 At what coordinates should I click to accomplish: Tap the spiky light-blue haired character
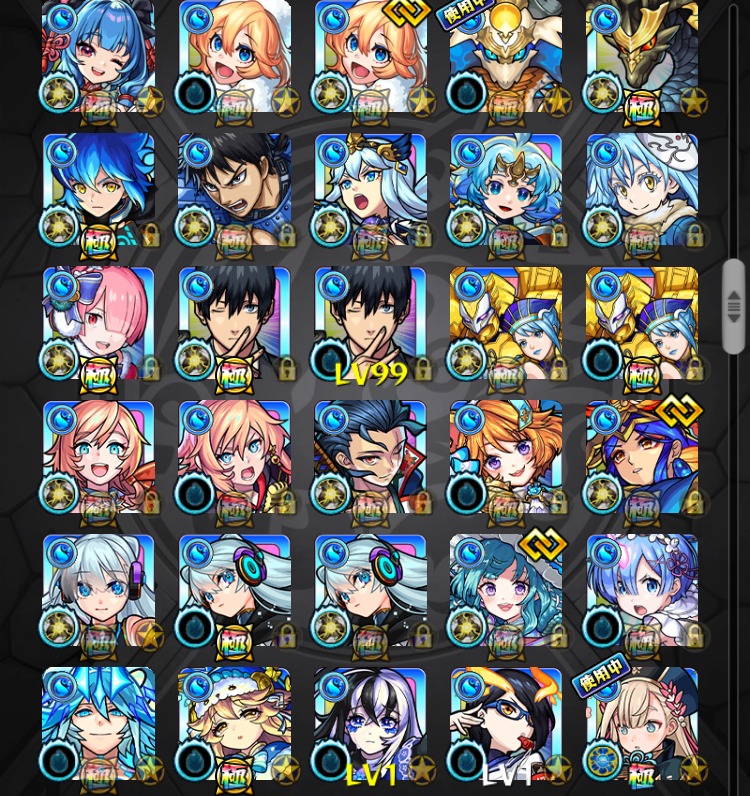coord(98,723)
